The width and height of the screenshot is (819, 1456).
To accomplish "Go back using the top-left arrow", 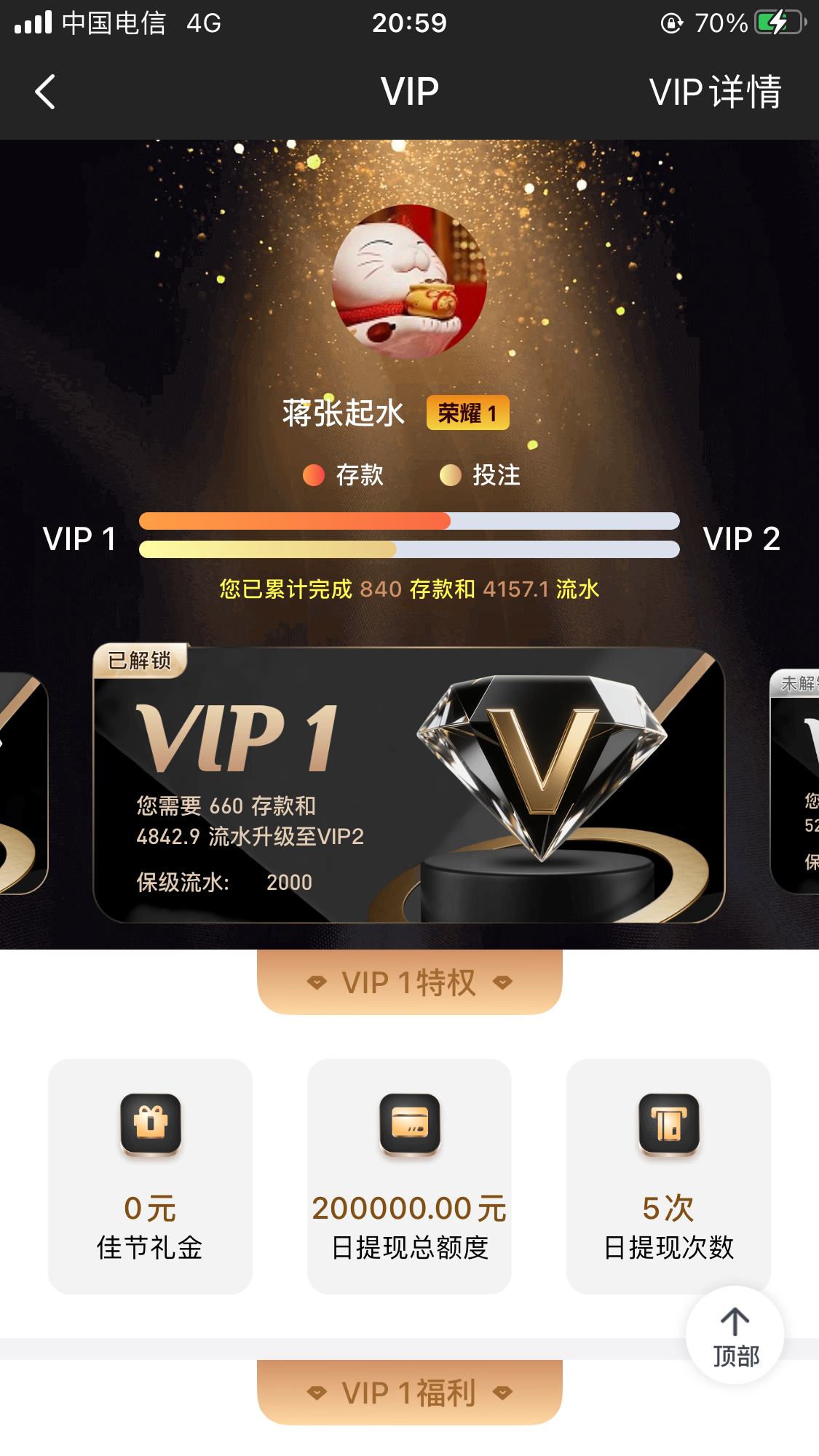I will [x=45, y=92].
